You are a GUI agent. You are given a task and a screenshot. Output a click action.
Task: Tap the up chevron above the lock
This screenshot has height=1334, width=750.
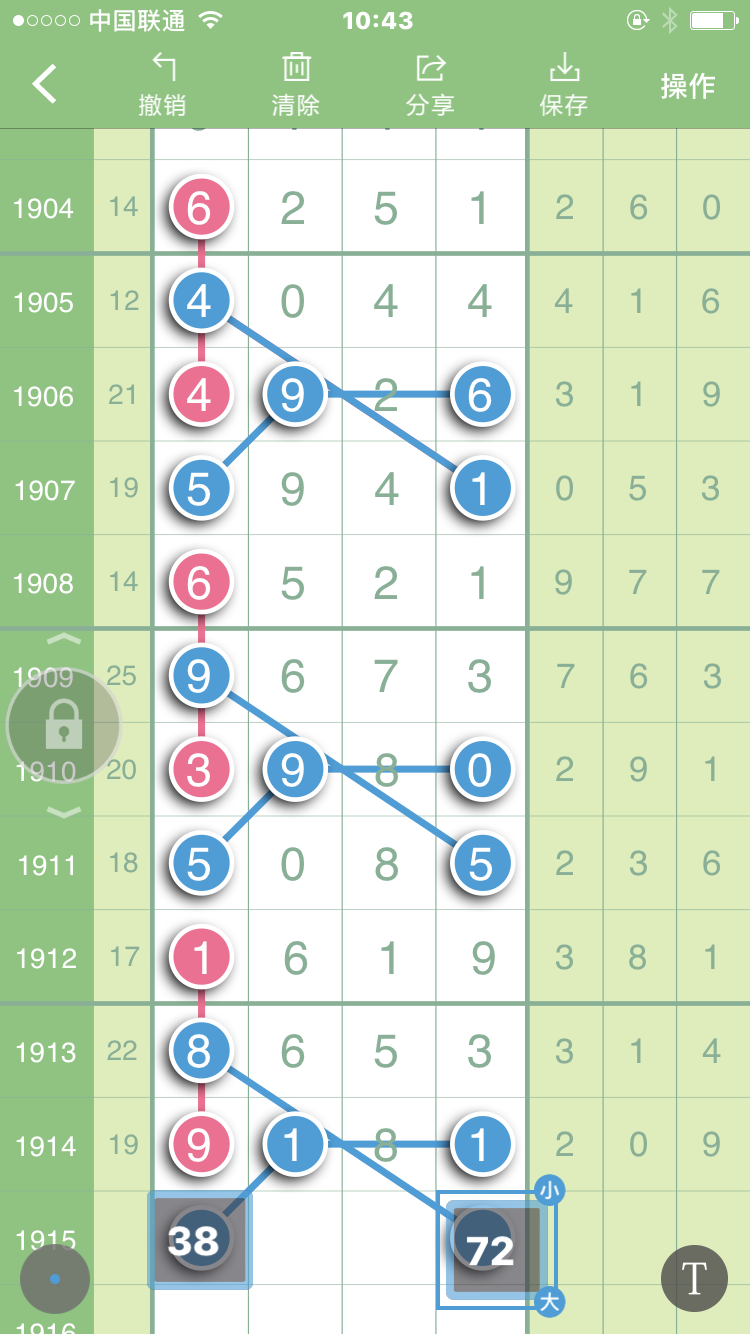64,638
